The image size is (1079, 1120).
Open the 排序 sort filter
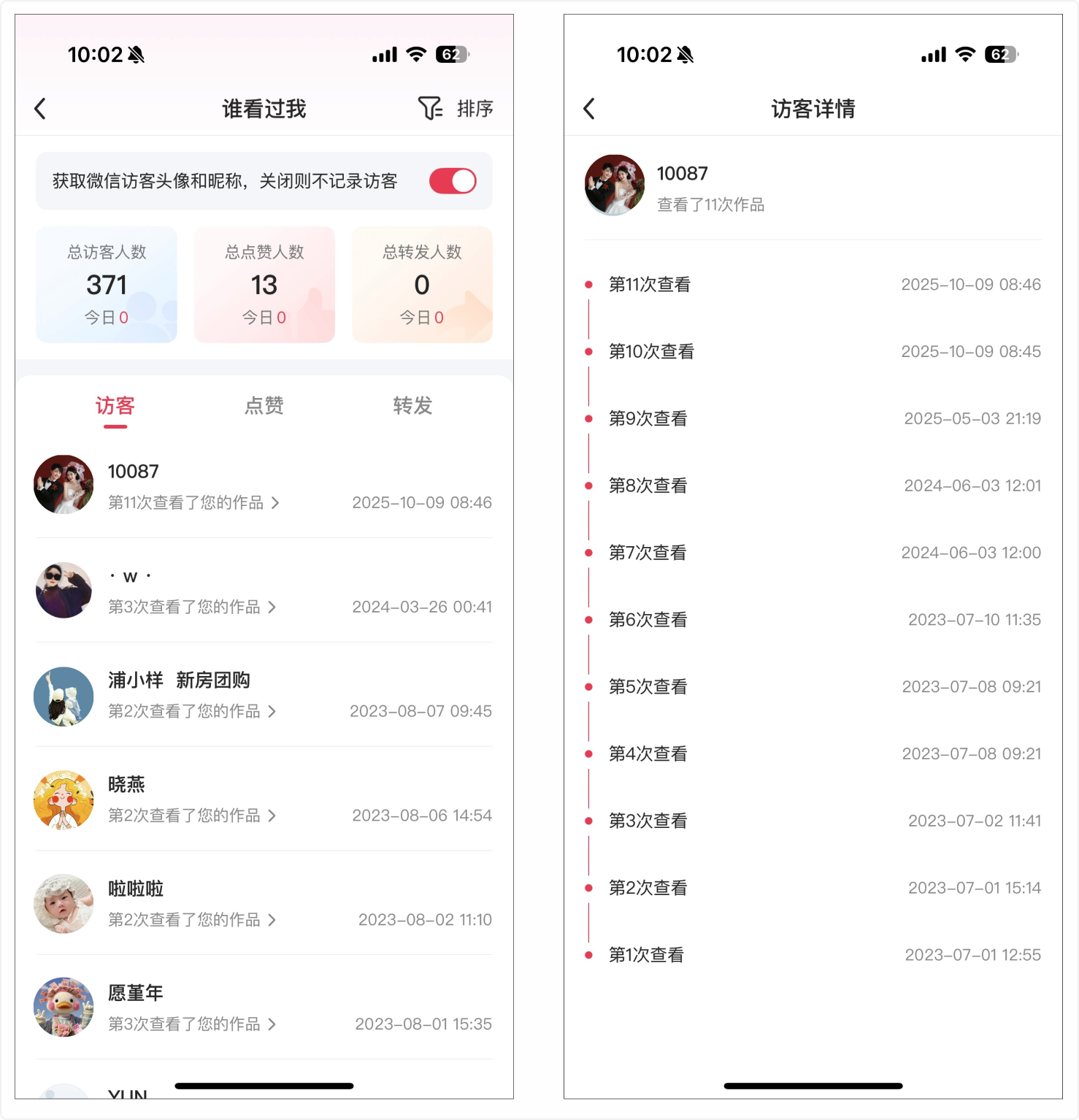pyautogui.click(x=456, y=109)
